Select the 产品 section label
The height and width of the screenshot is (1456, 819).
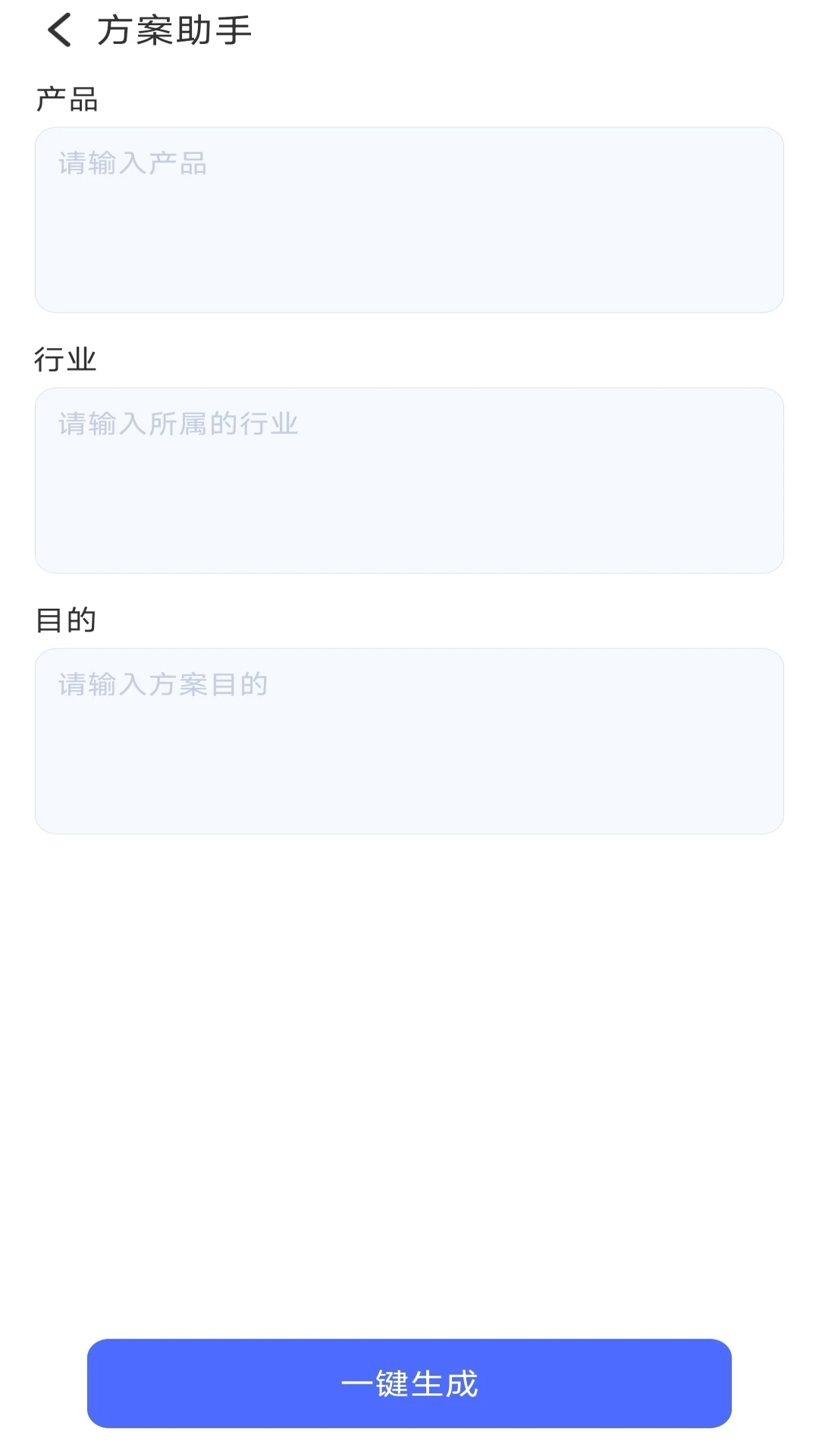click(x=67, y=100)
